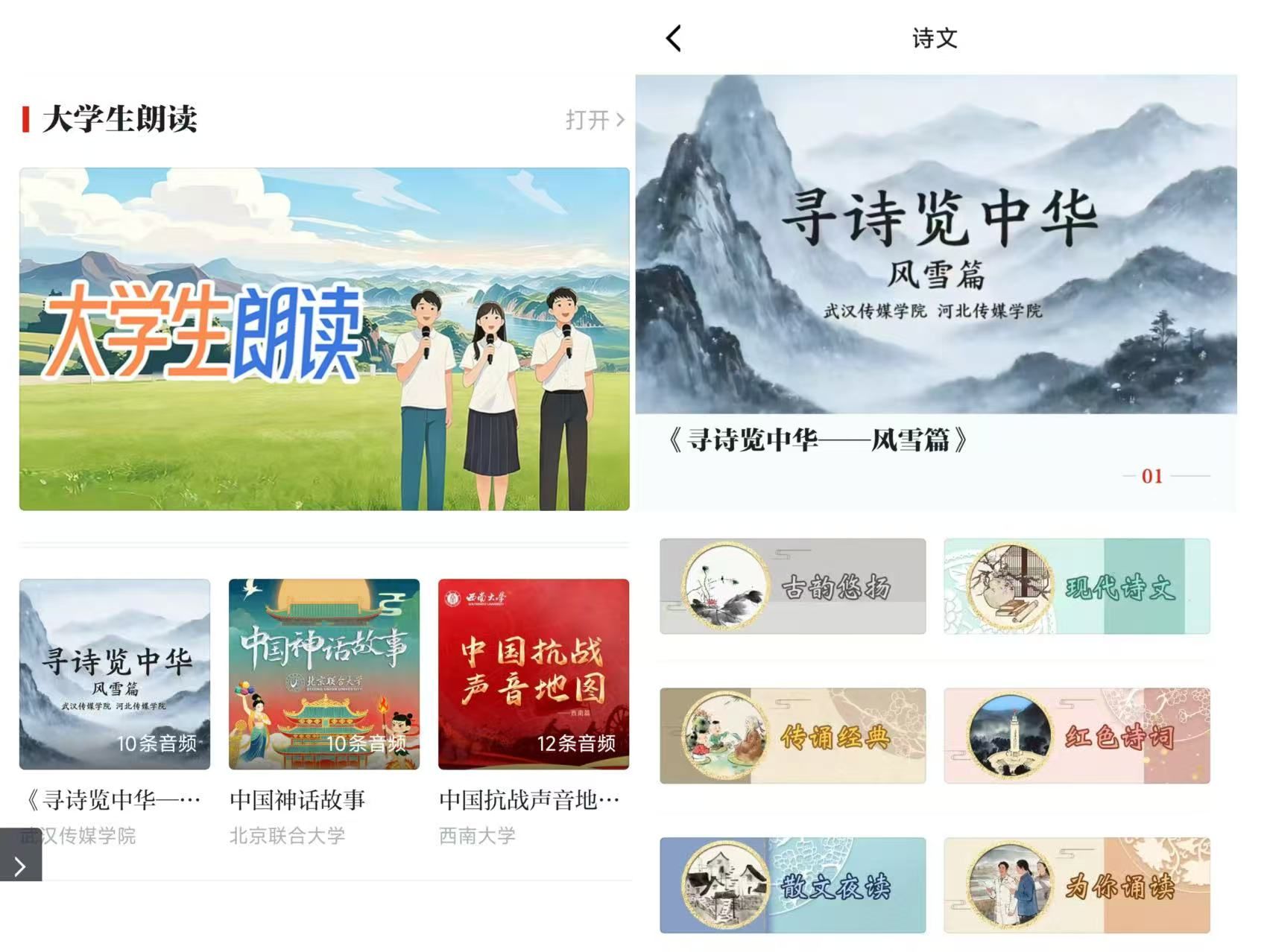
Task: Open the 中国抗战声音地图 album card
Action: (534, 674)
